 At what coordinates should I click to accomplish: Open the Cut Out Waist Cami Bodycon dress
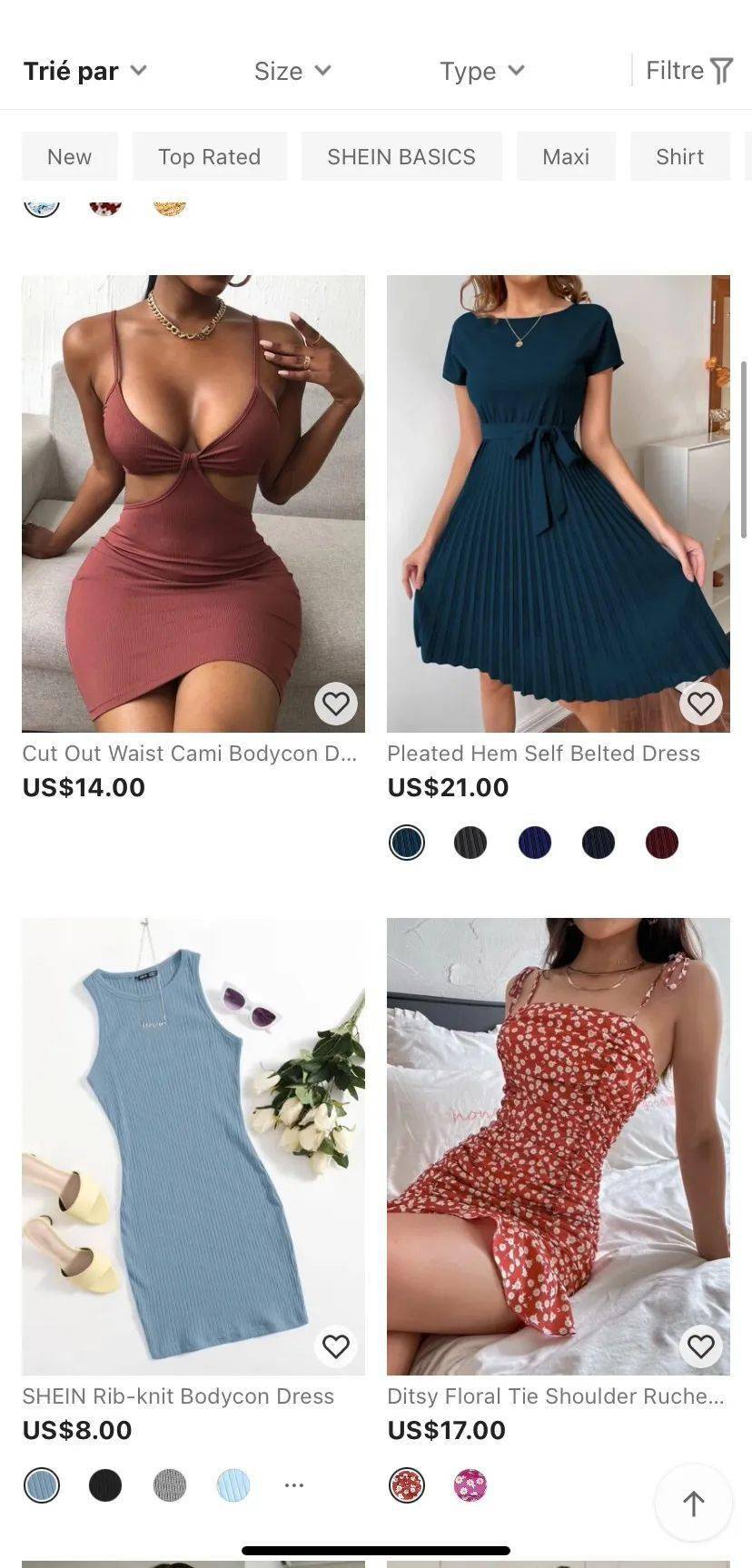point(193,503)
